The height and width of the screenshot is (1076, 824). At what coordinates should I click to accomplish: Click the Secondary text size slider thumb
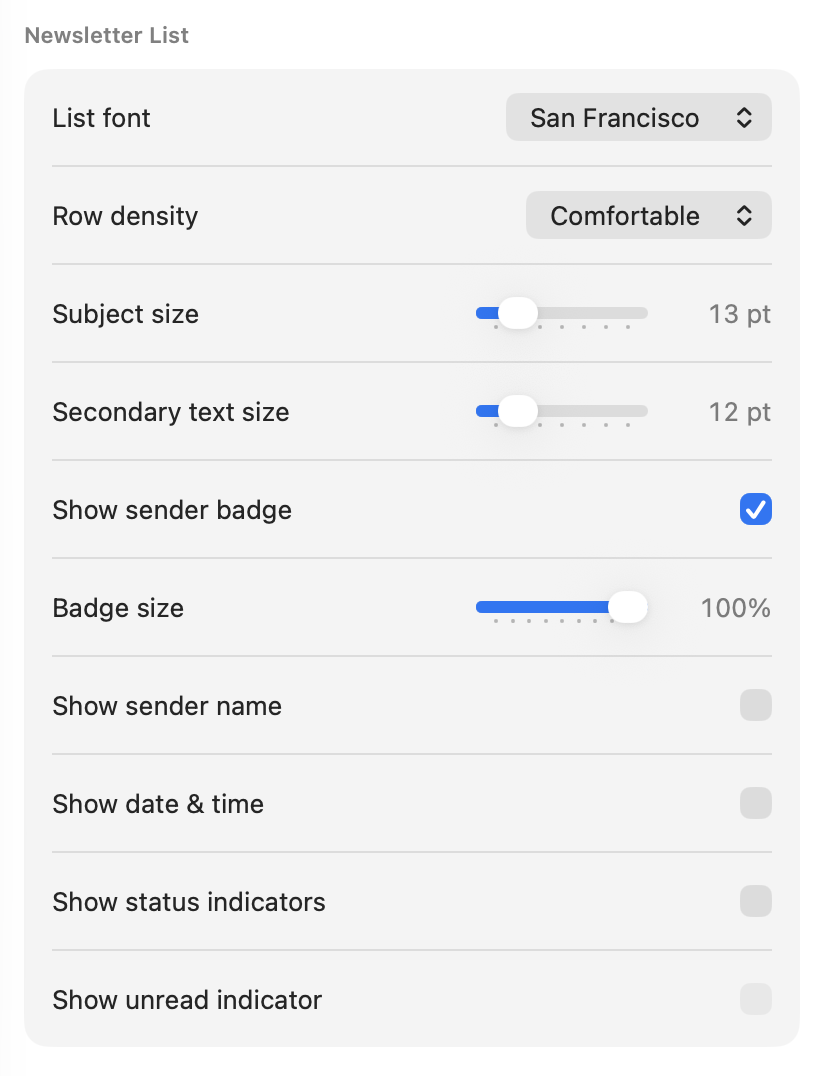click(517, 411)
